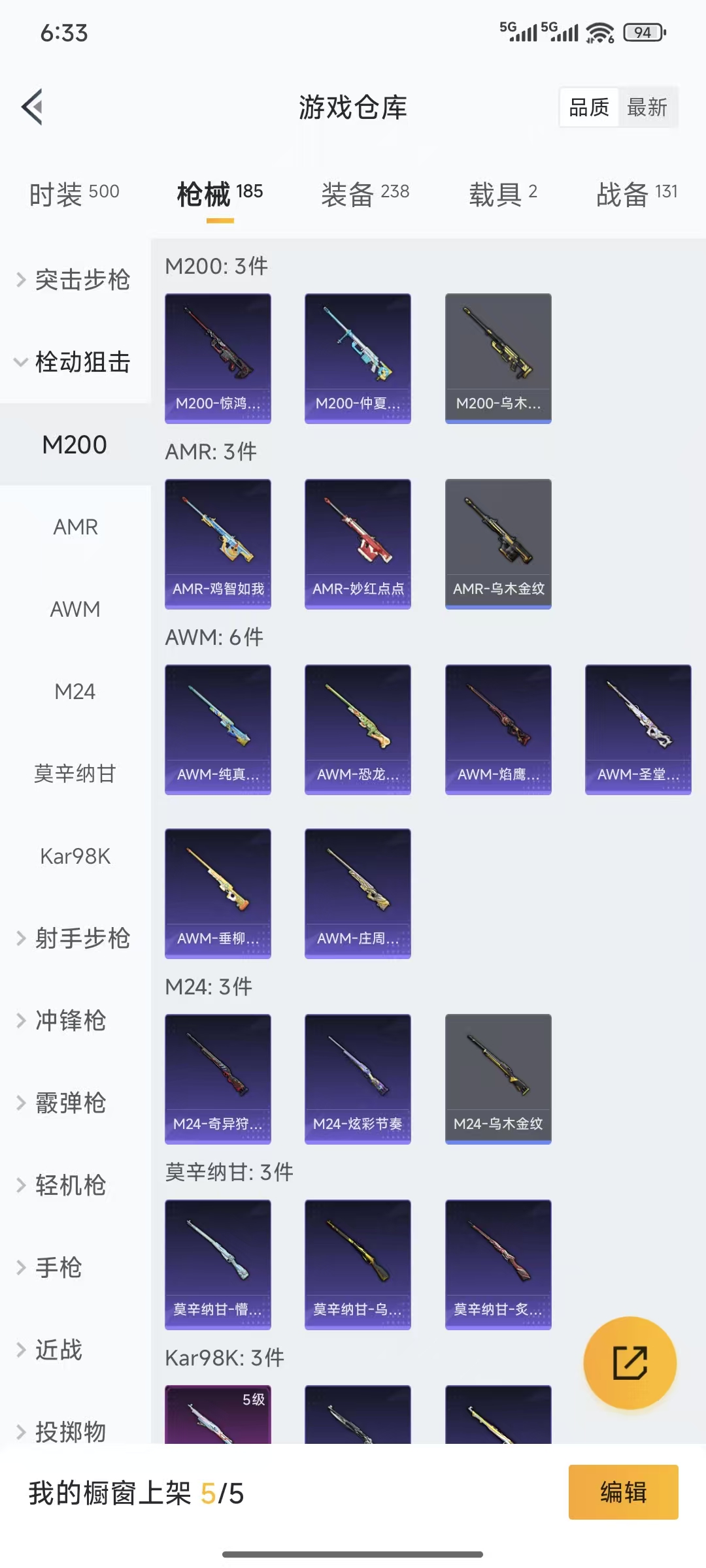Select AWM in the sidebar

tap(75, 610)
